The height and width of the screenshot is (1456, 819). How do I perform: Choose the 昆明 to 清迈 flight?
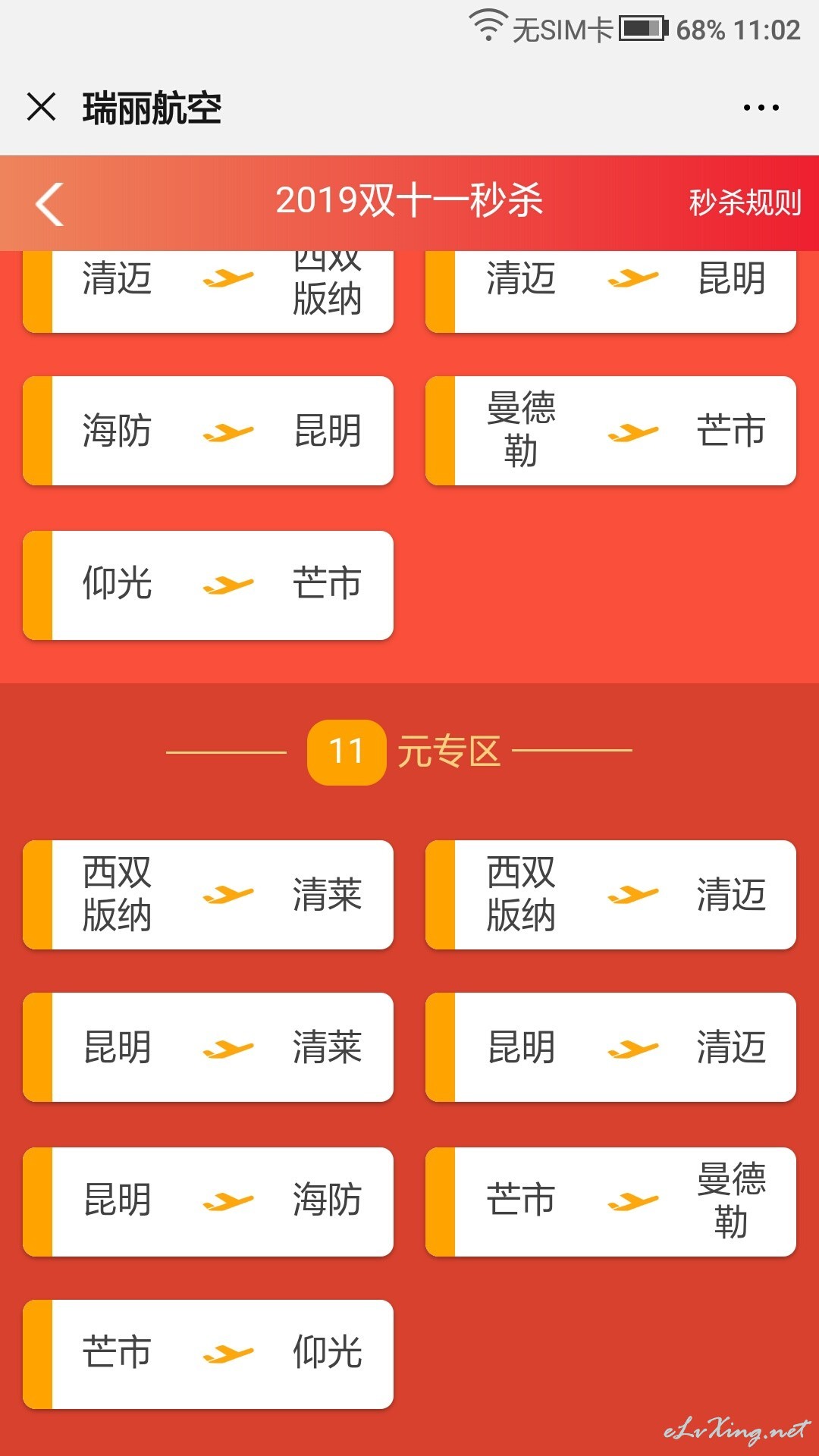(610, 1047)
